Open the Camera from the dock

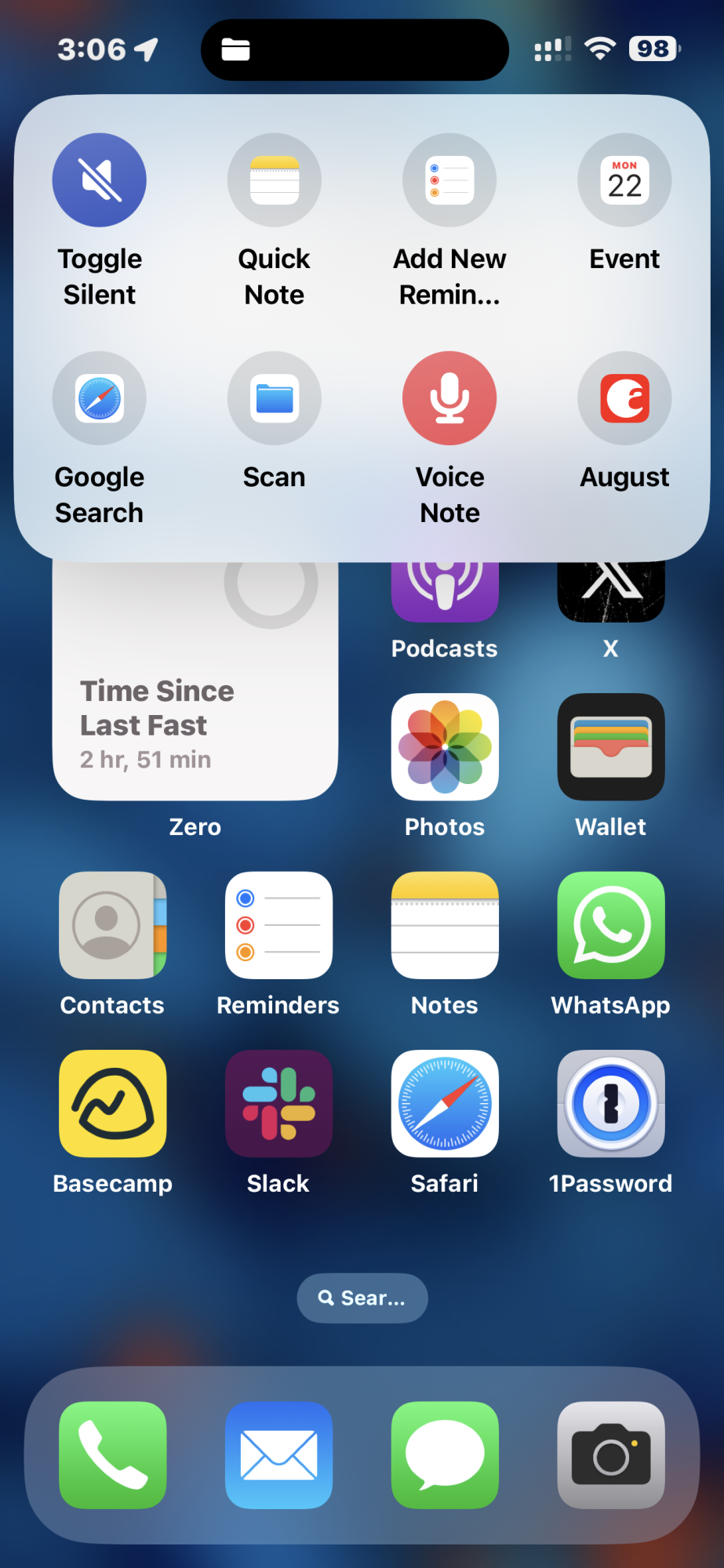coord(611,1455)
